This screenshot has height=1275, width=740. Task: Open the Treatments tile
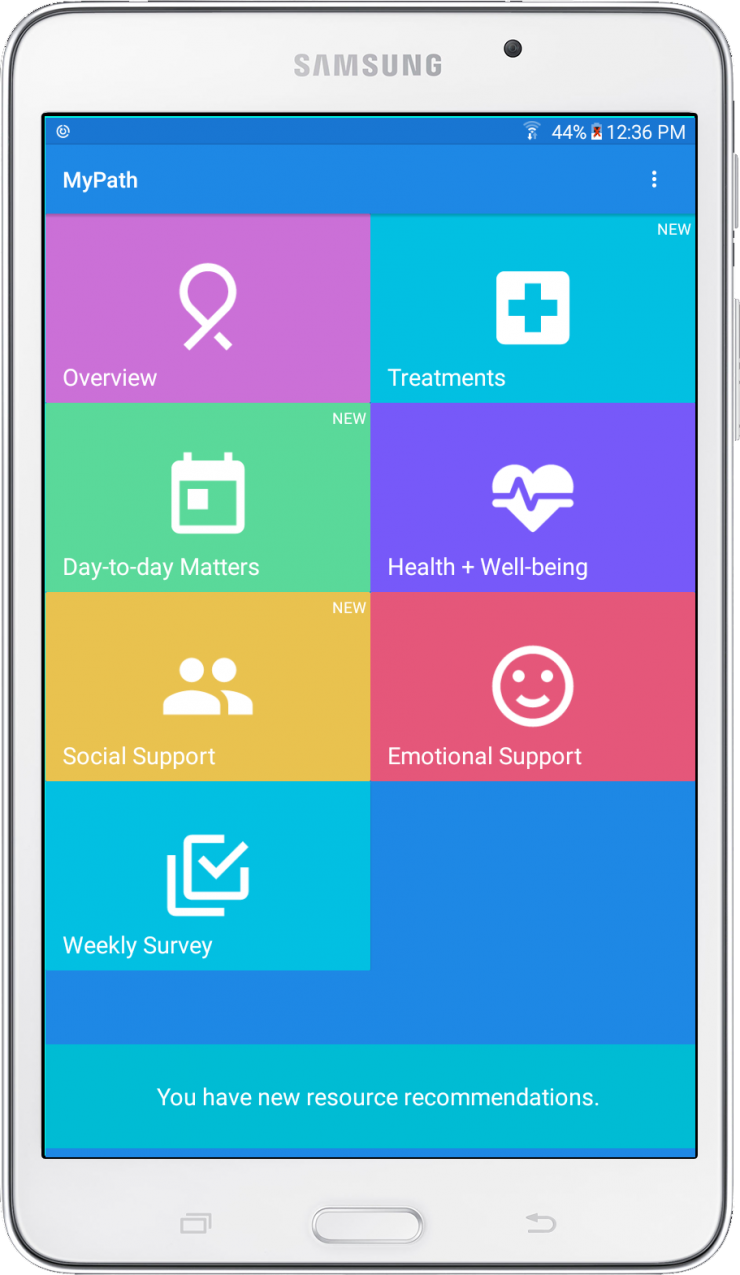[532, 310]
